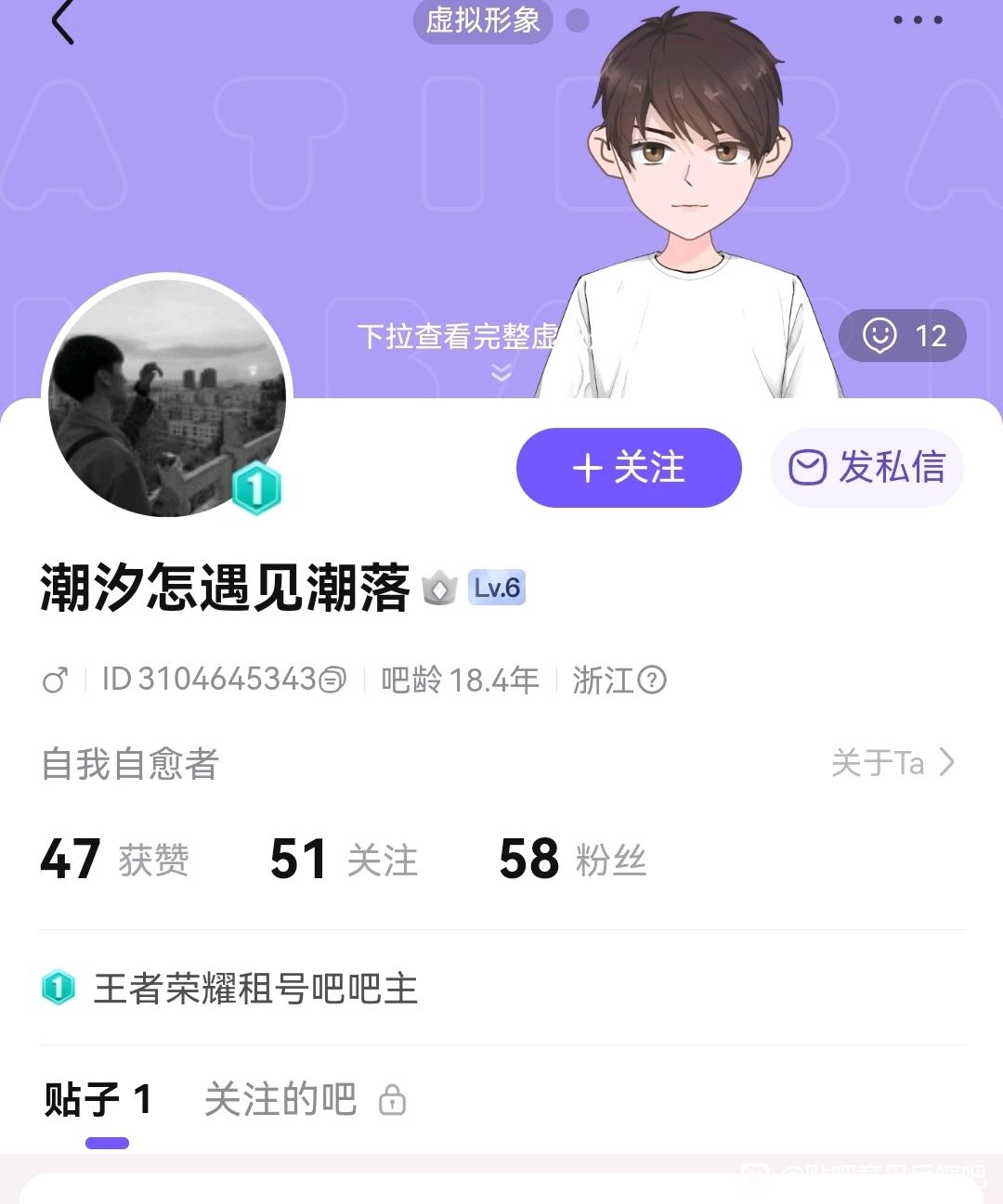
Task: Tap the smiley reaction counter showing 12
Action: coord(903,335)
